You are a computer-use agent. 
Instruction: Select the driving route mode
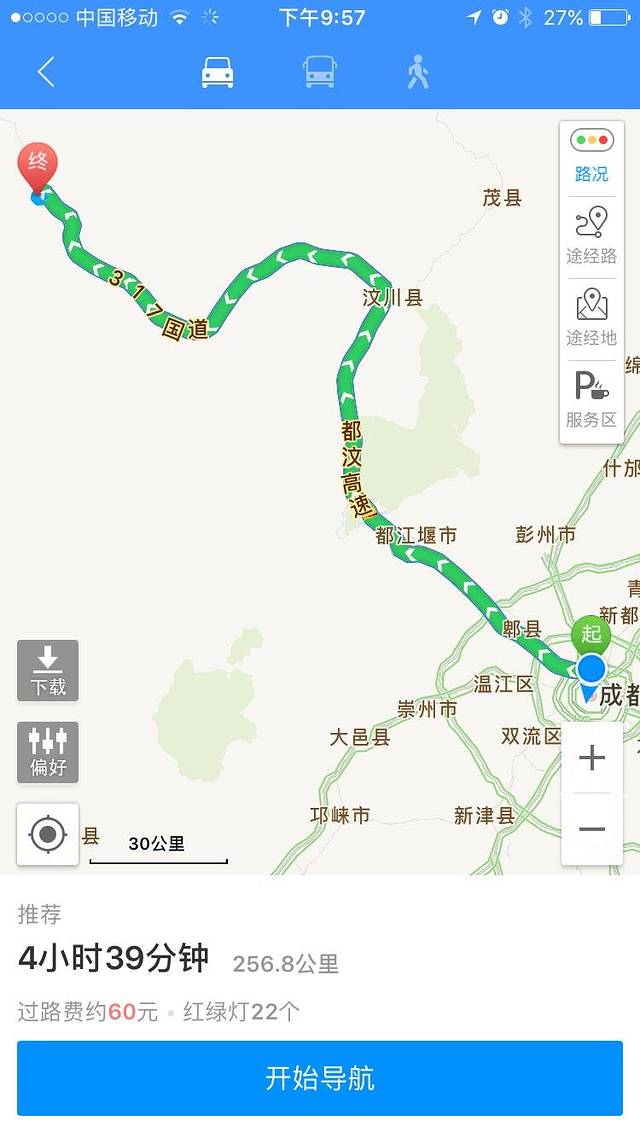(x=218, y=72)
